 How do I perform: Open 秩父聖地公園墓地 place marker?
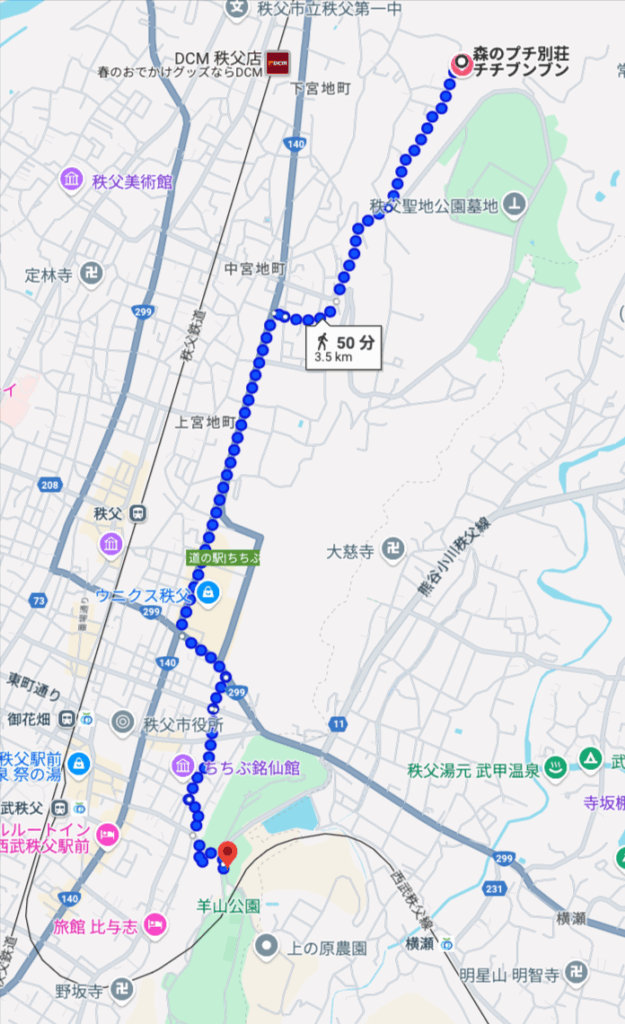(x=514, y=206)
